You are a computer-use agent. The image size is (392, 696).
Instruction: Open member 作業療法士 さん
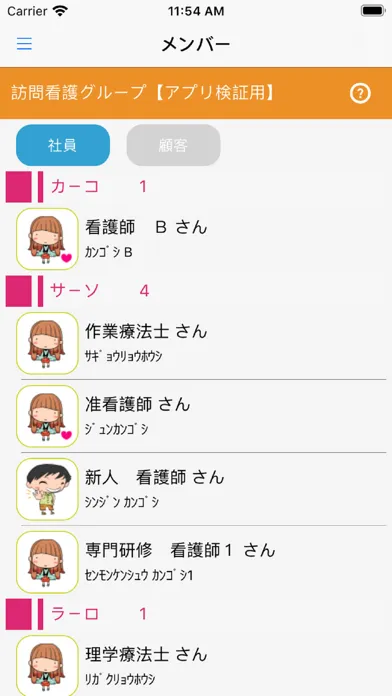point(196,343)
